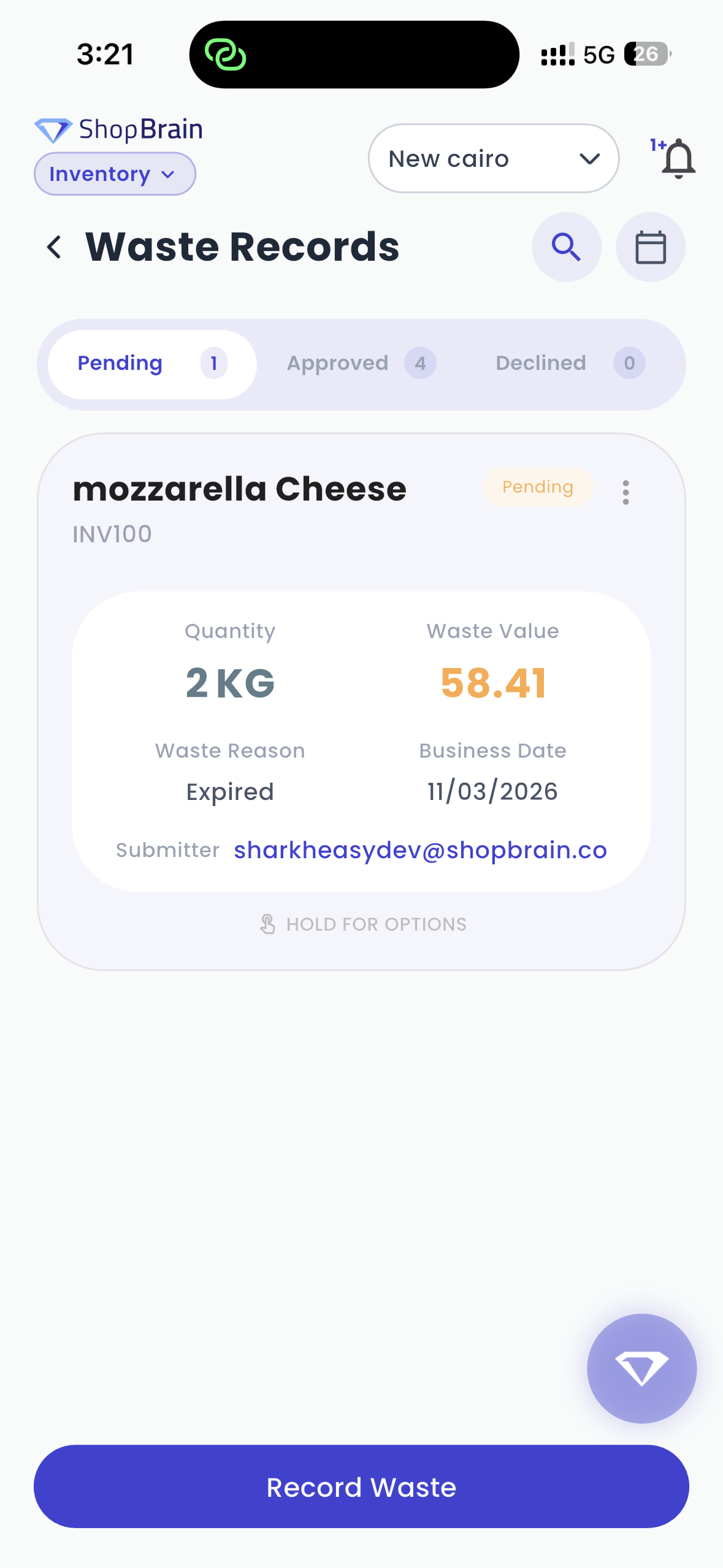Expand the New cairo location dropdown
Image resolution: width=723 pixels, height=1568 pixels.
493,158
